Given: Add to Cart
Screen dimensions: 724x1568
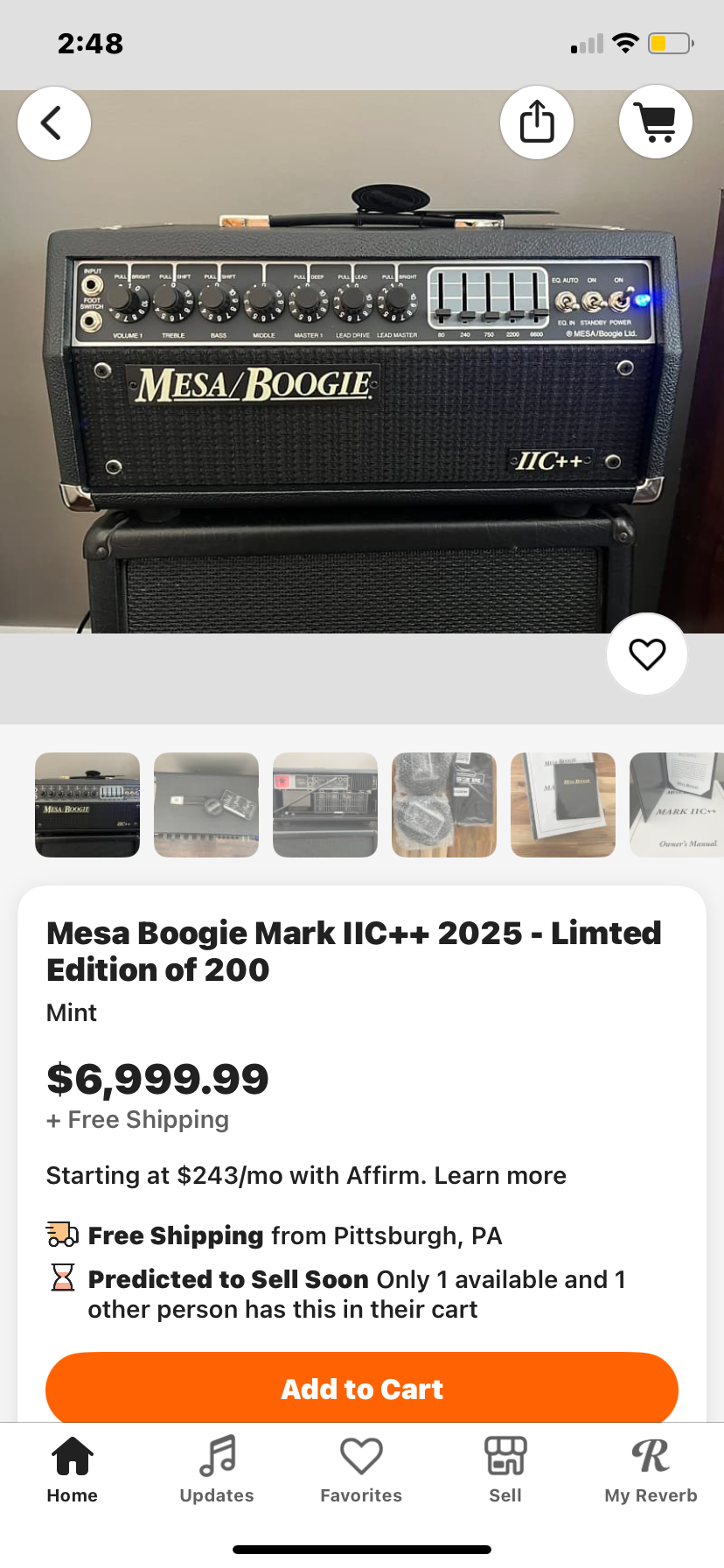Looking at the screenshot, I should 362,1389.
